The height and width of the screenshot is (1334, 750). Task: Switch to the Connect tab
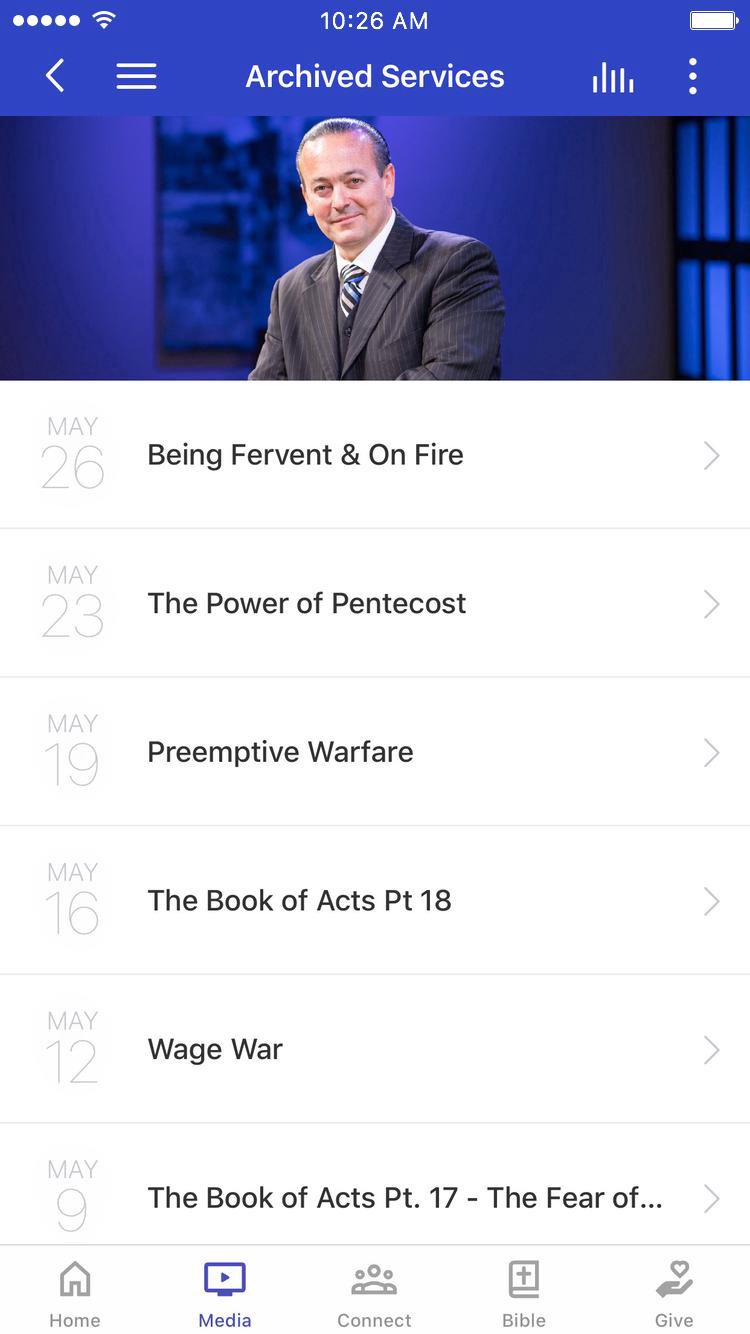pos(374,1292)
